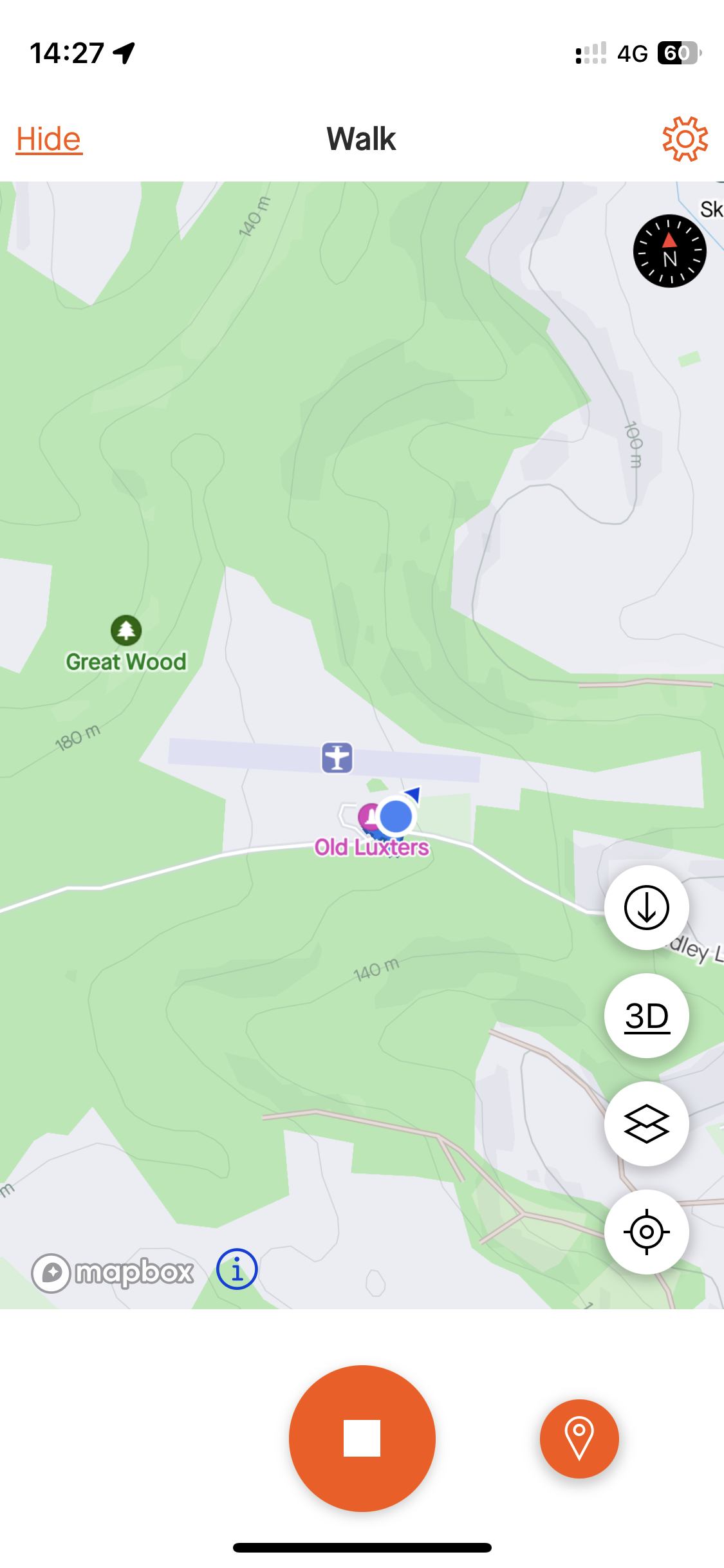Open the map layers selector
Viewport: 724px width, 1568px height.
646,1124
